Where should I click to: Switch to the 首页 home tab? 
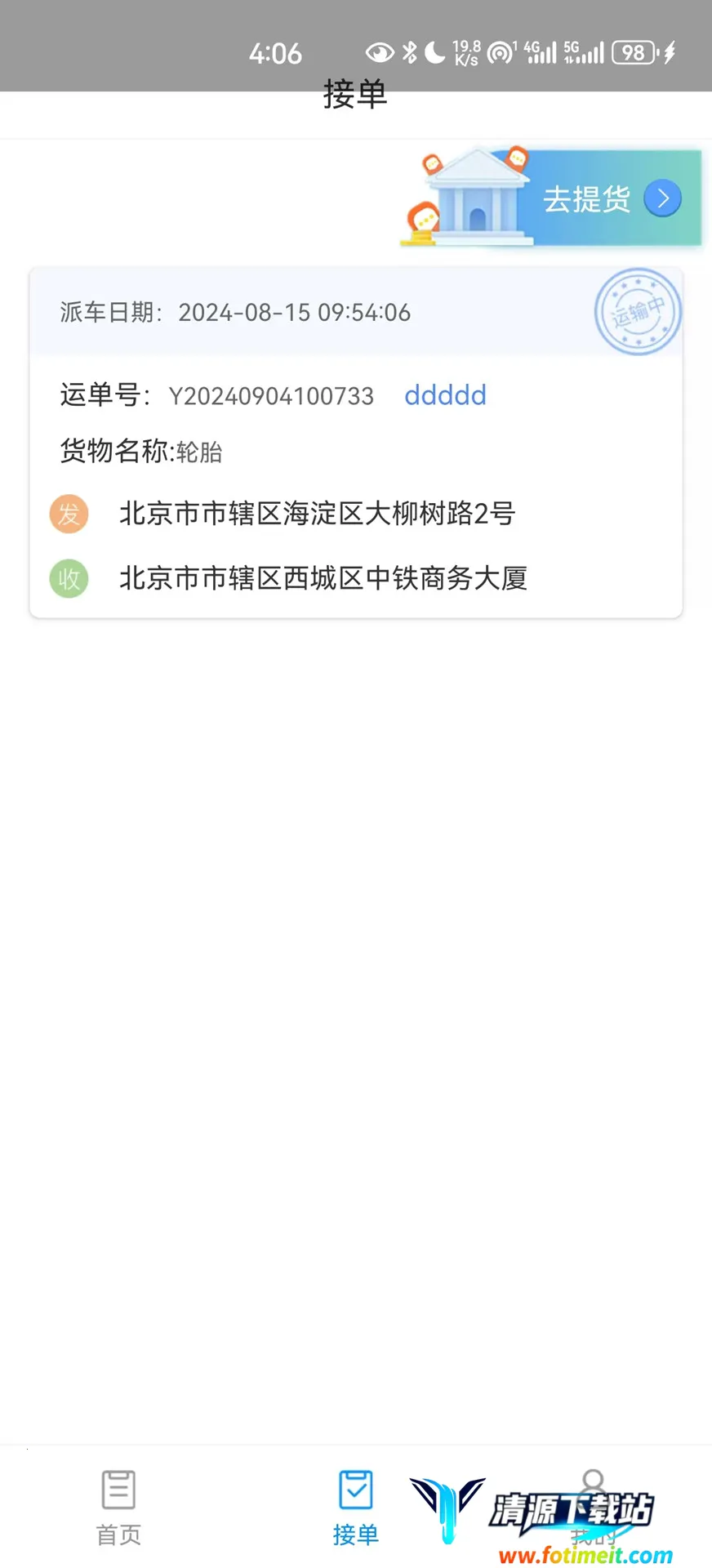coord(118,1507)
